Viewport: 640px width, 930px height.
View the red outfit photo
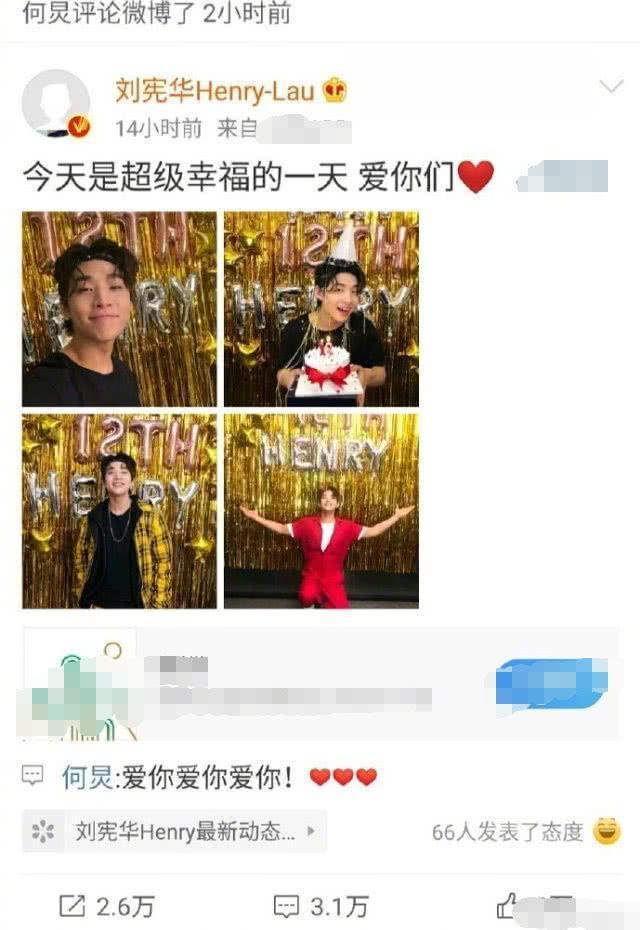click(x=321, y=511)
